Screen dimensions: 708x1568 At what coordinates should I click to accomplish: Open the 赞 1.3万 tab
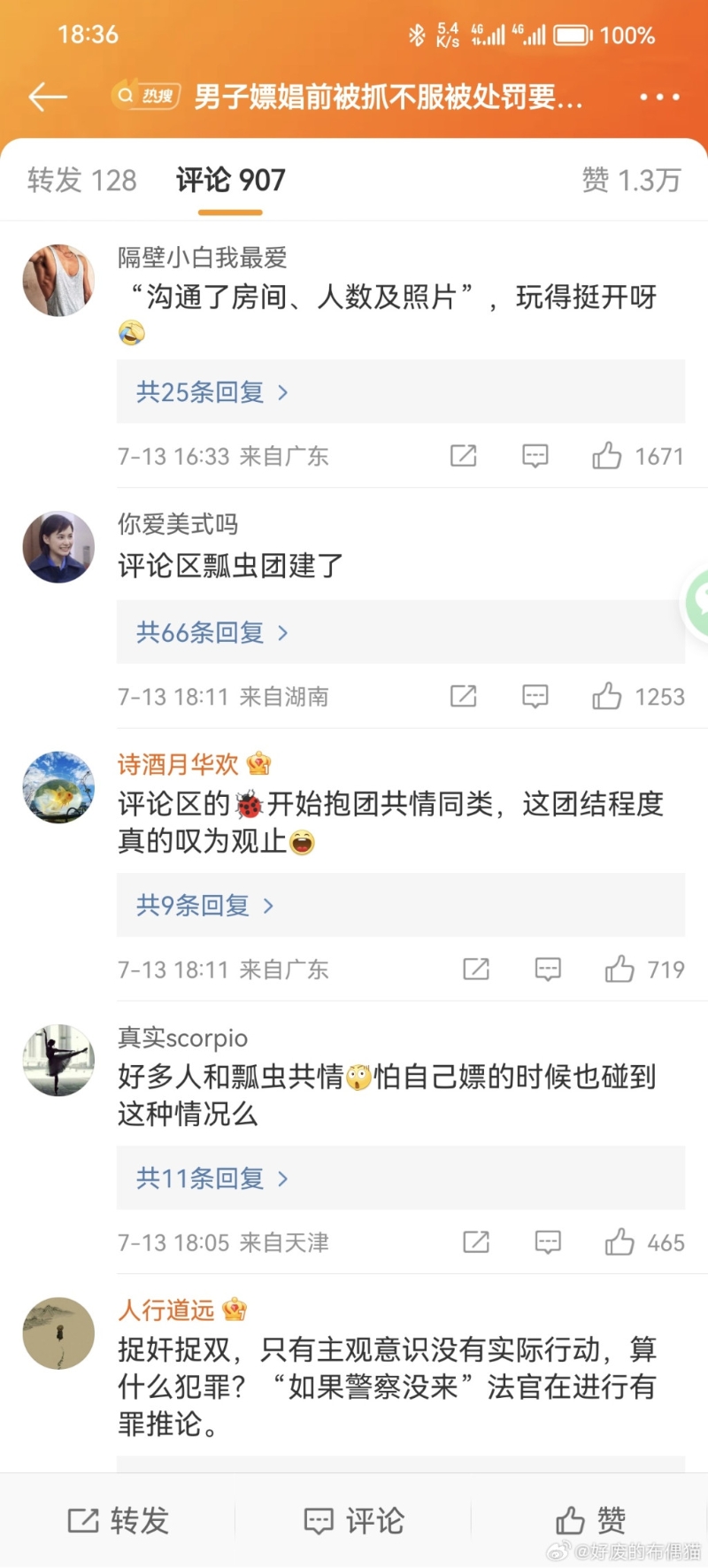631,180
